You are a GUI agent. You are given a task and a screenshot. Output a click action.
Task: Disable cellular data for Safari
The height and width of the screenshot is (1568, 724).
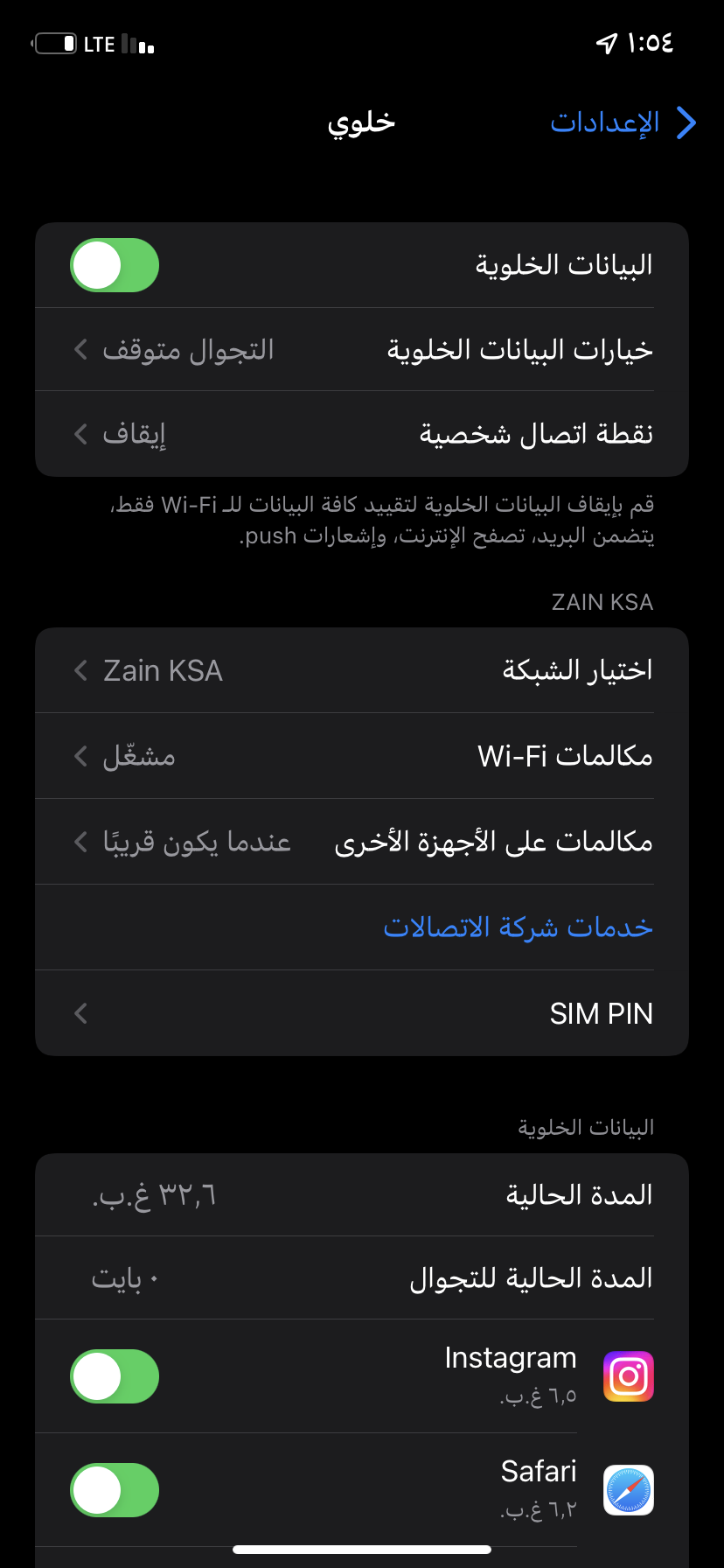click(115, 1490)
